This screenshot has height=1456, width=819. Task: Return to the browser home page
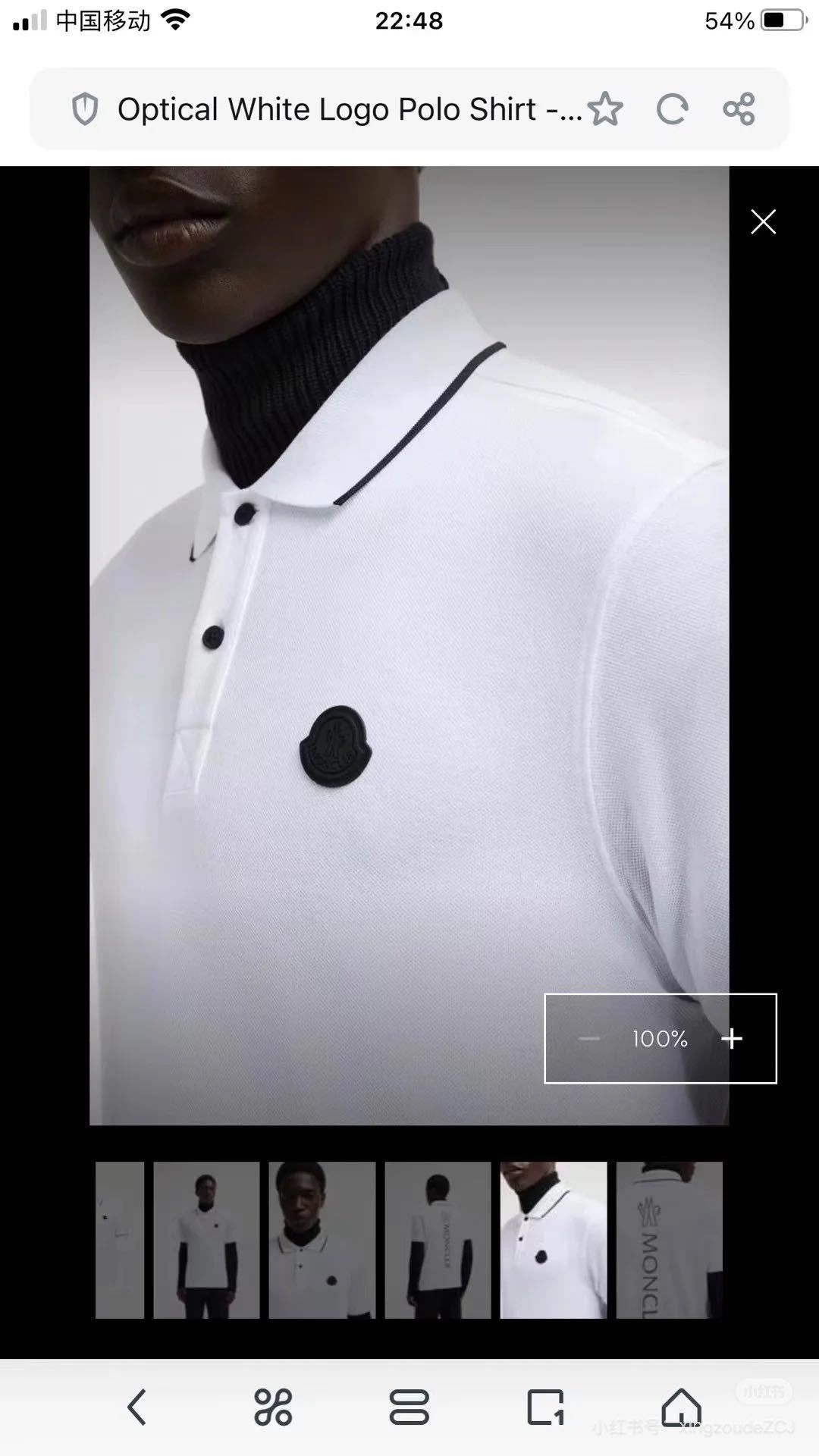point(684,1409)
